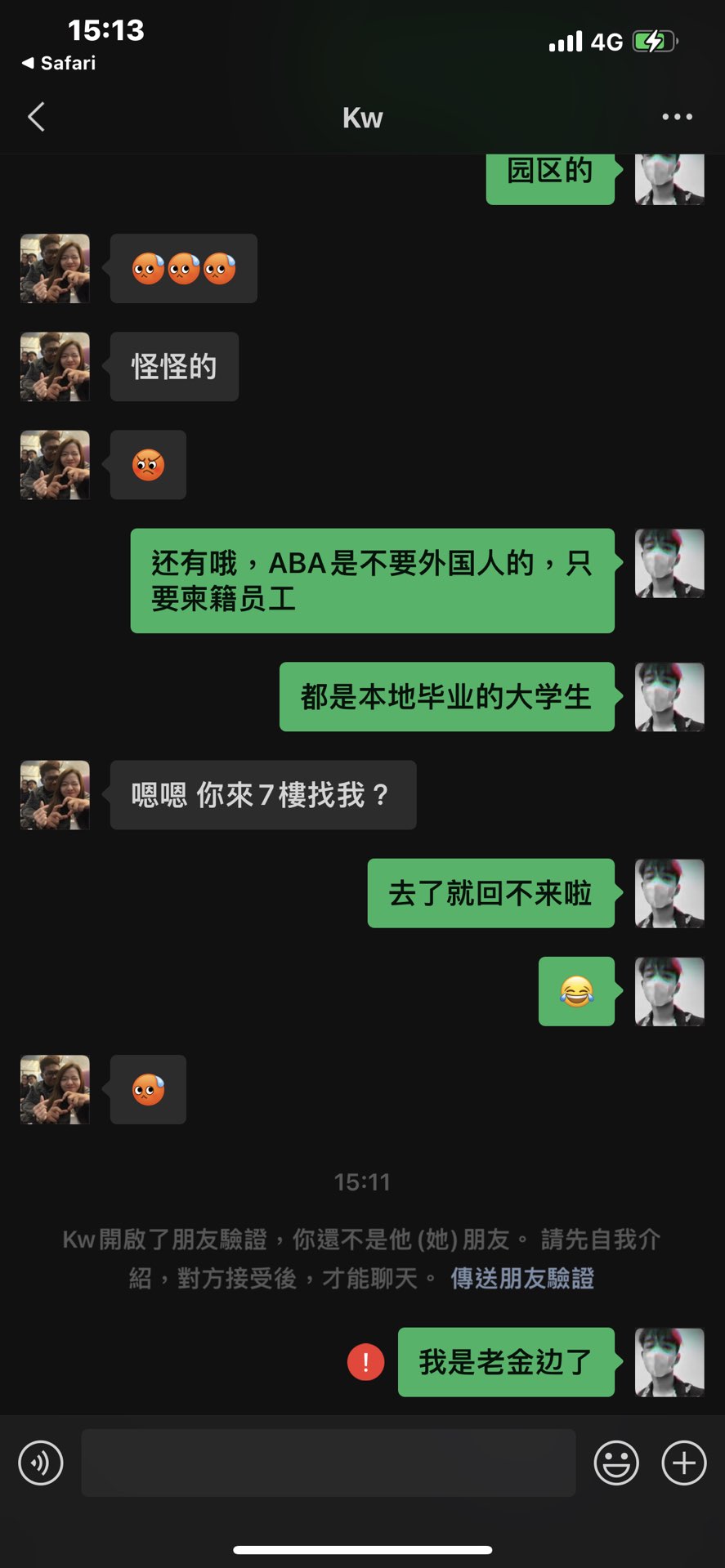The width and height of the screenshot is (725, 1568).
Task: Return to Safari from the status bar
Action: pyautogui.click(x=59, y=63)
